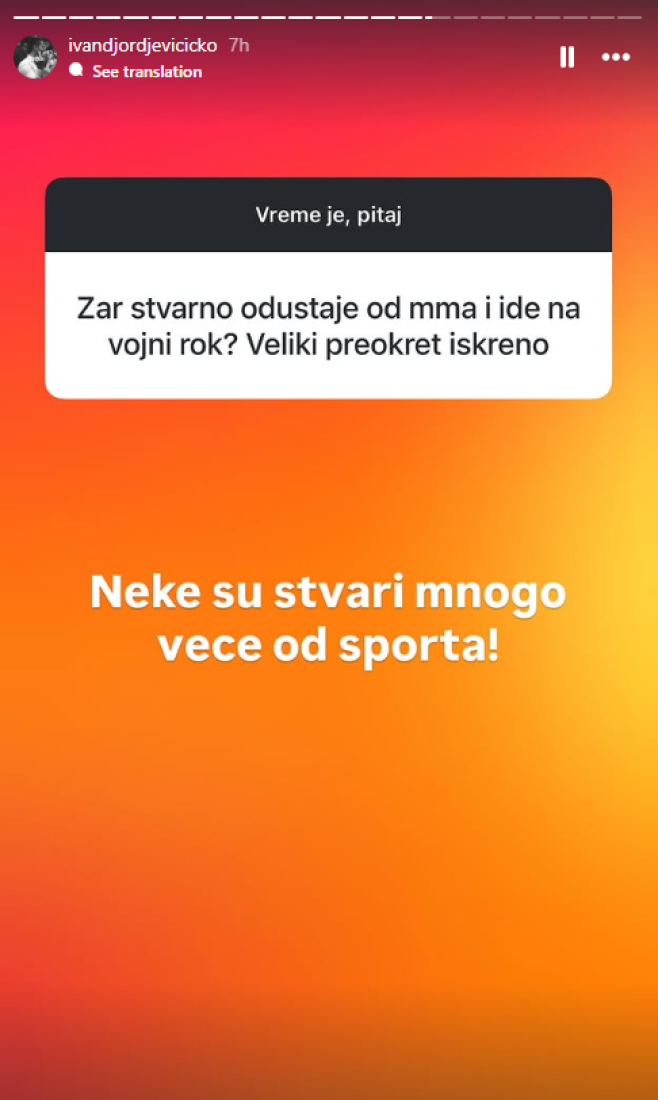658x1100 pixels.
Task: Pause the story playback
Action: coord(567,57)
